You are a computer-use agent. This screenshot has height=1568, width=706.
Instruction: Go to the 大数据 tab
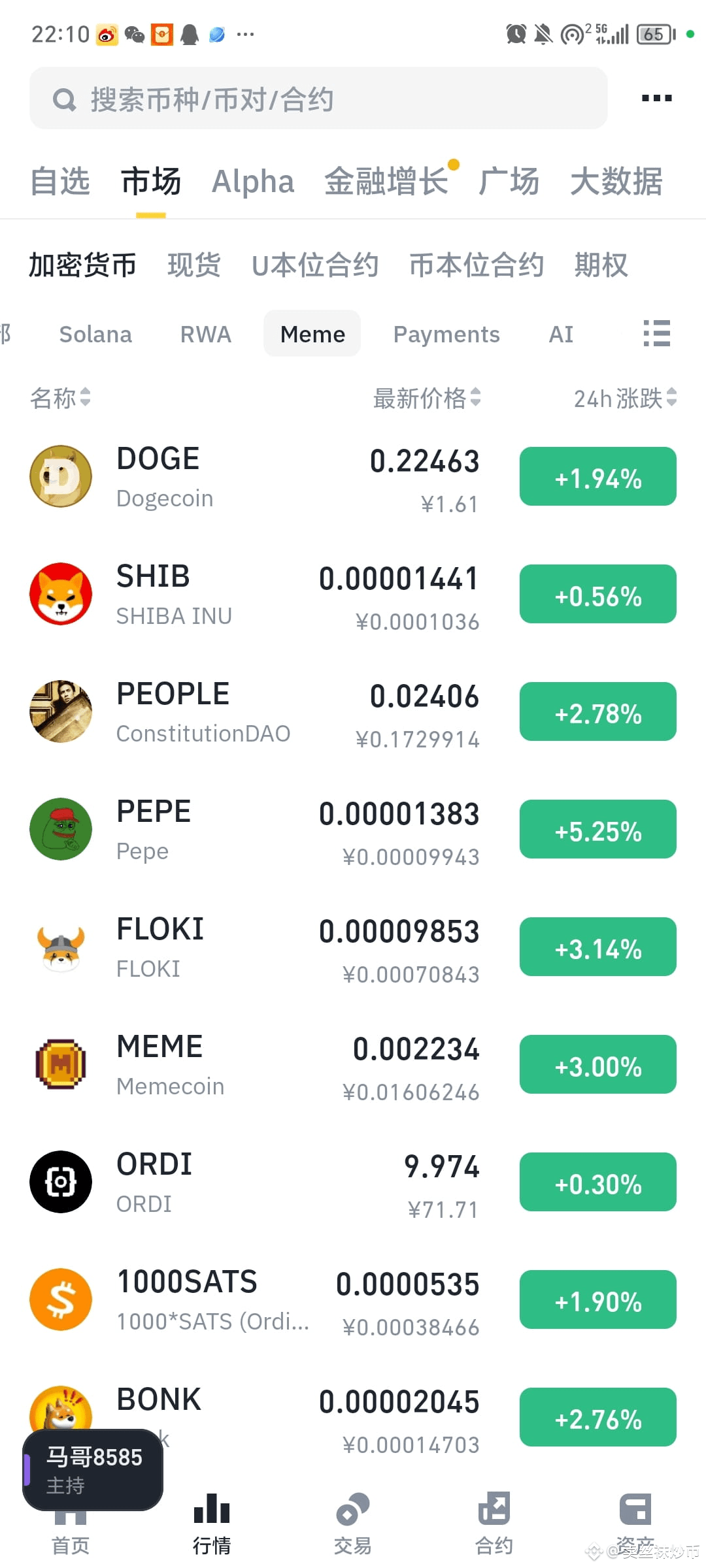pos(616,182)
